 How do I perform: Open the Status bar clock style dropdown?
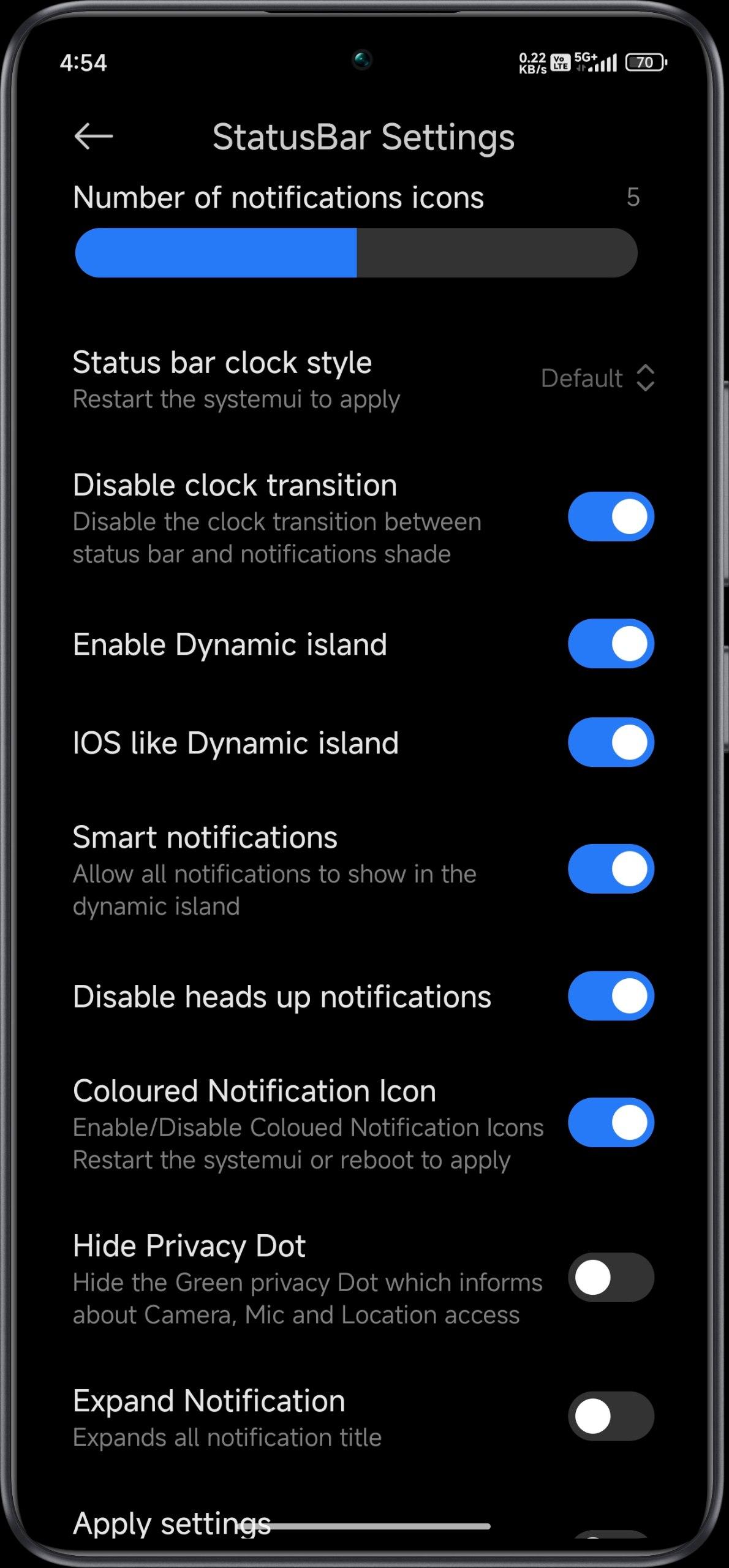click(598, 378)
